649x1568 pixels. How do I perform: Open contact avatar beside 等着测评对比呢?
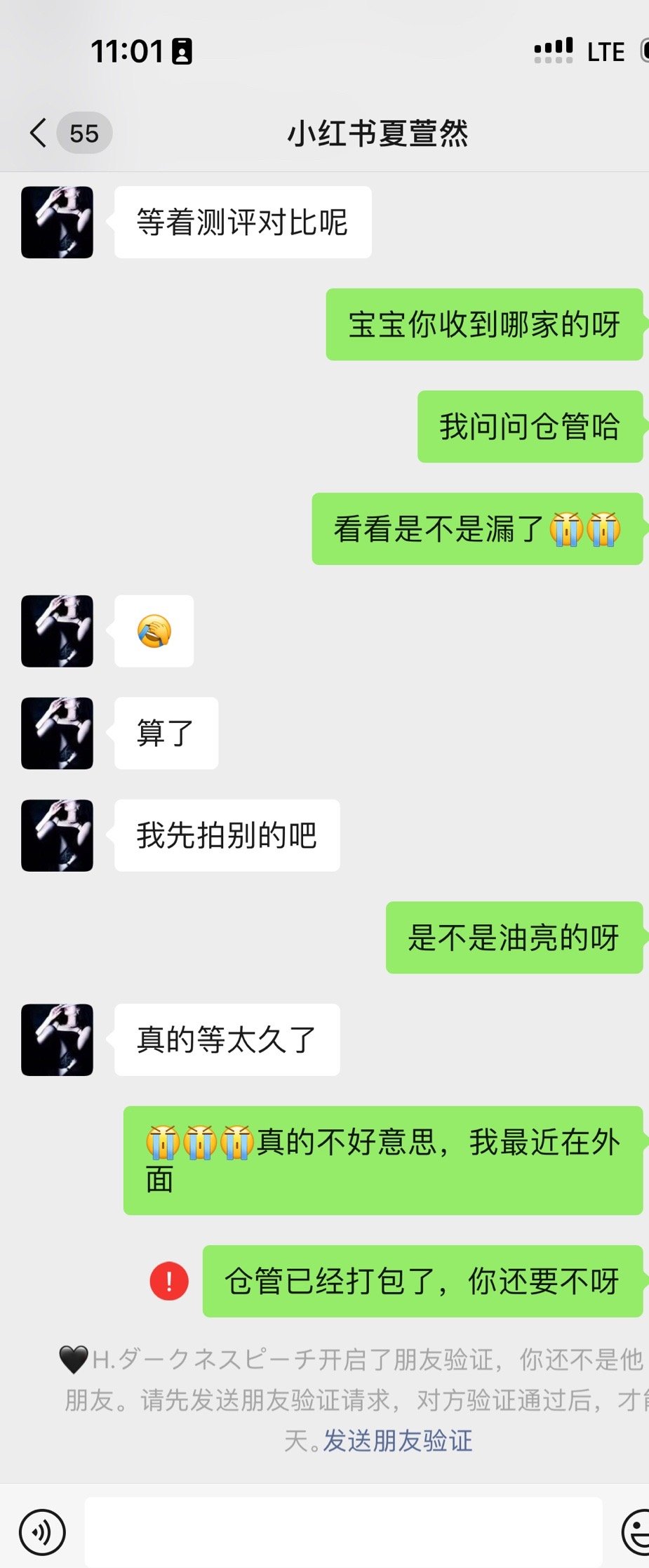click(57, 222)
